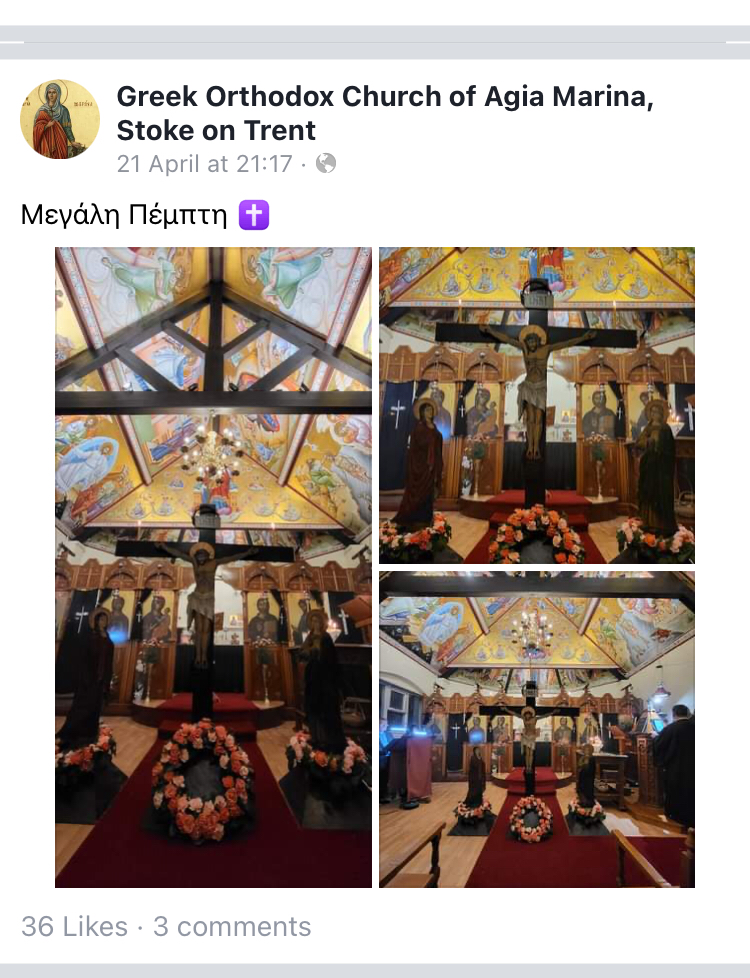
Task: Open Greek Orthodox Church of Agia Marina page
Action: click(385, 113)
